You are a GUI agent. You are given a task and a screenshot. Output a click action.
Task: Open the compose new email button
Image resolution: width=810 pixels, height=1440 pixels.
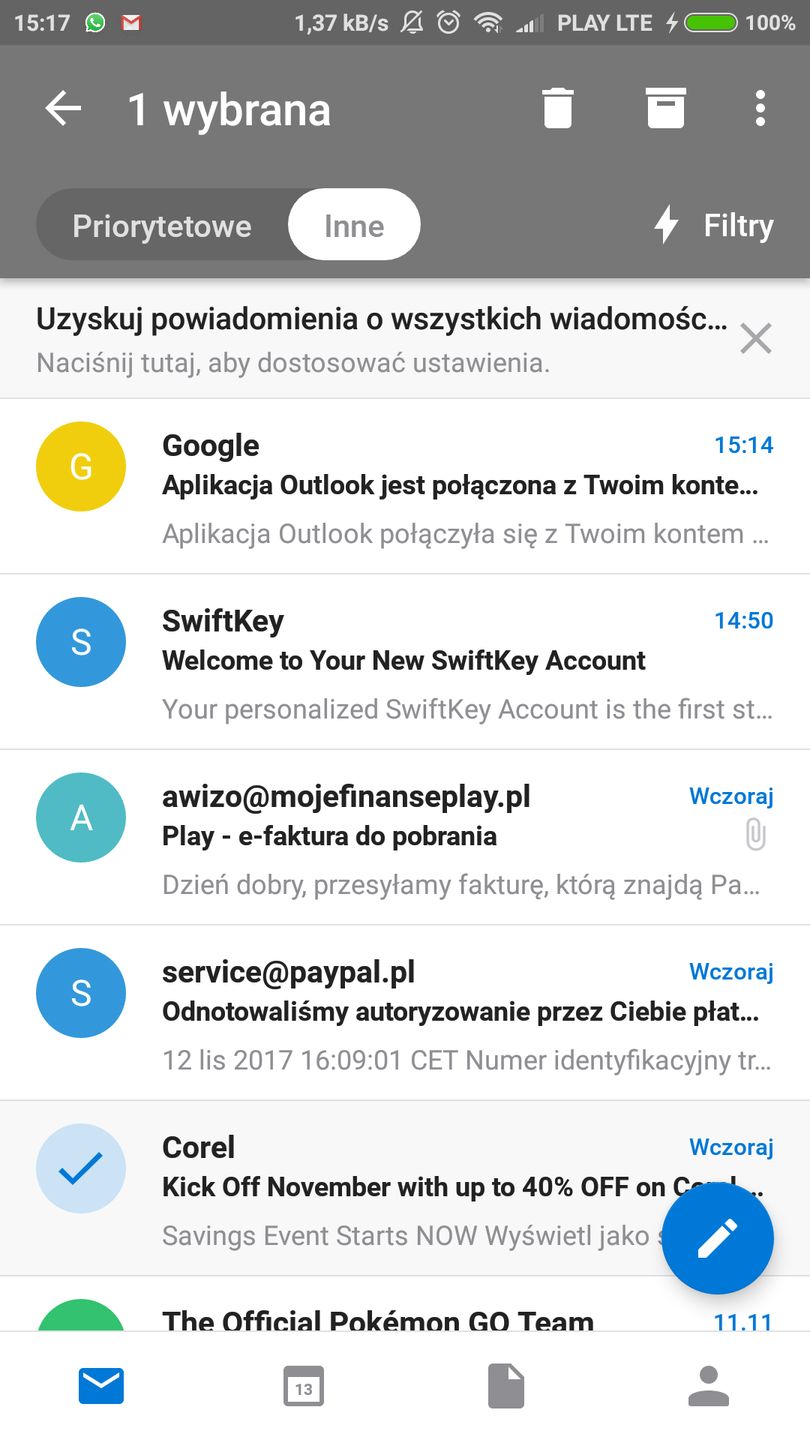coord(717,1238)
